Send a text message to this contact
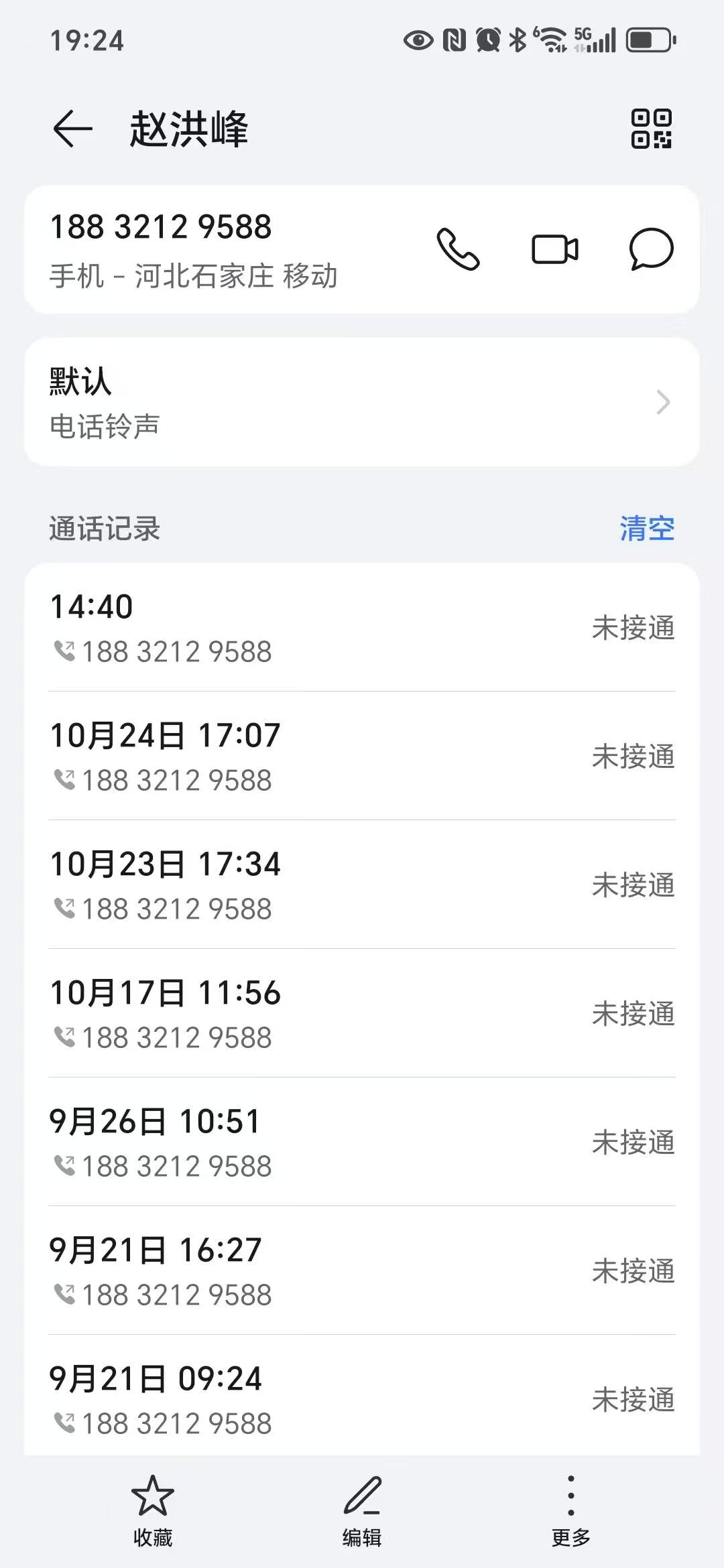Viewport: 724px width, 1568px height. tap(651, 249)
